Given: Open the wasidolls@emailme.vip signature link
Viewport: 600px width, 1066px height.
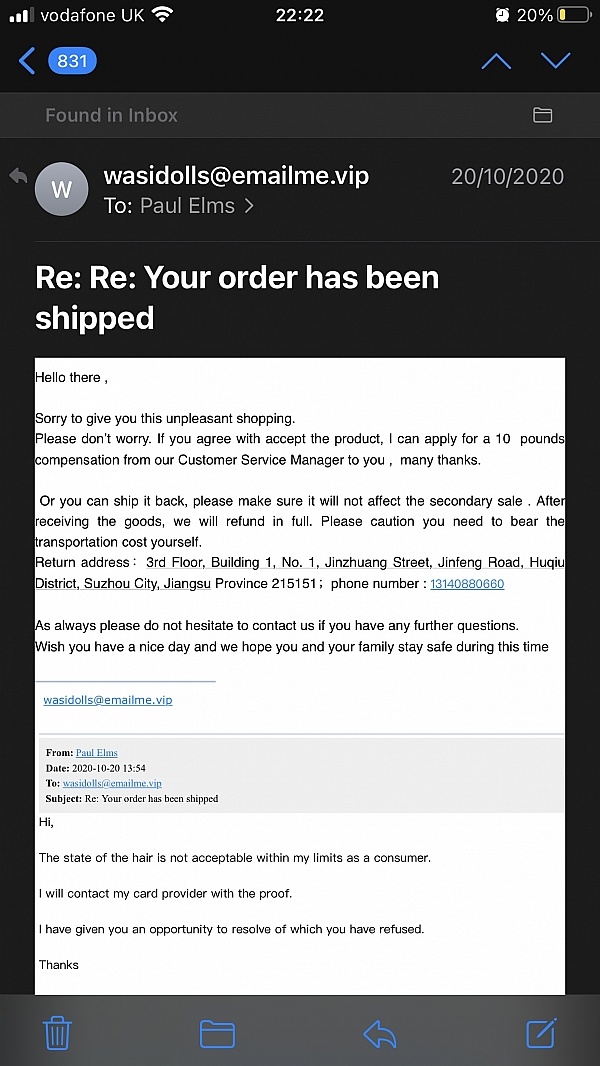Looking at the screenshot, I should (107, 700).
